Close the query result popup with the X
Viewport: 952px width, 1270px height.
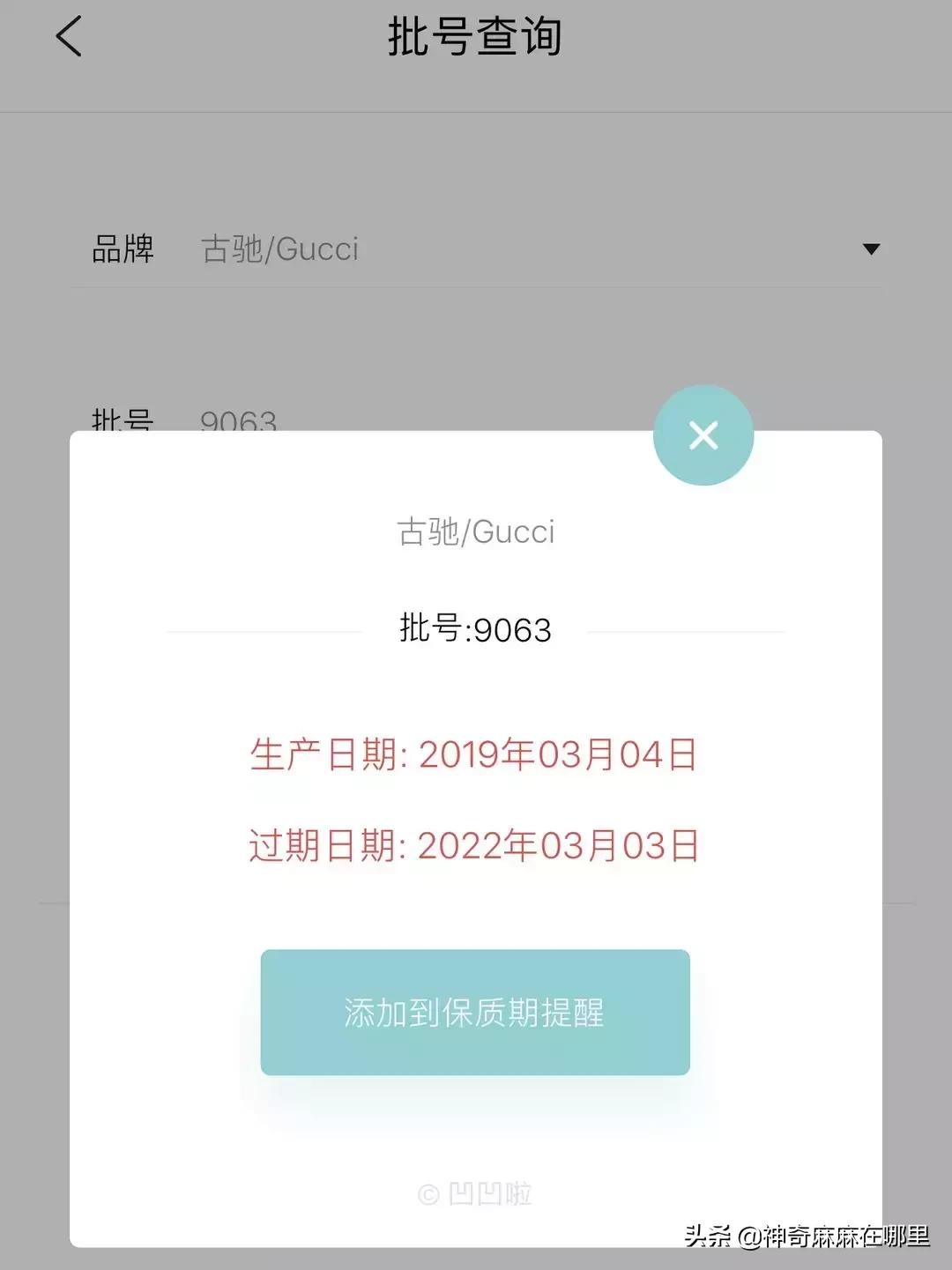pos(703,434)
